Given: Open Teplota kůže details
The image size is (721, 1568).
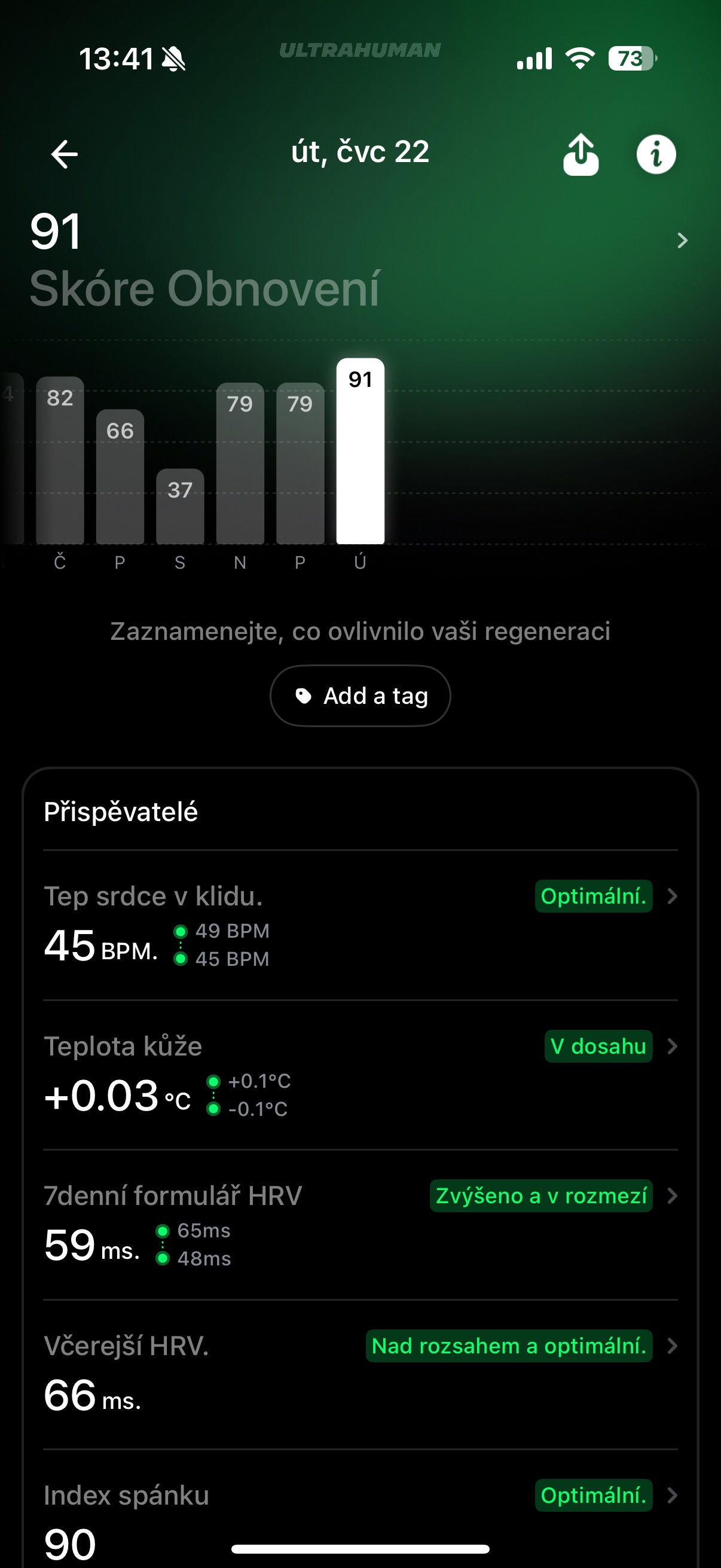Looking at the screenshot, I should coord(672,1047).
